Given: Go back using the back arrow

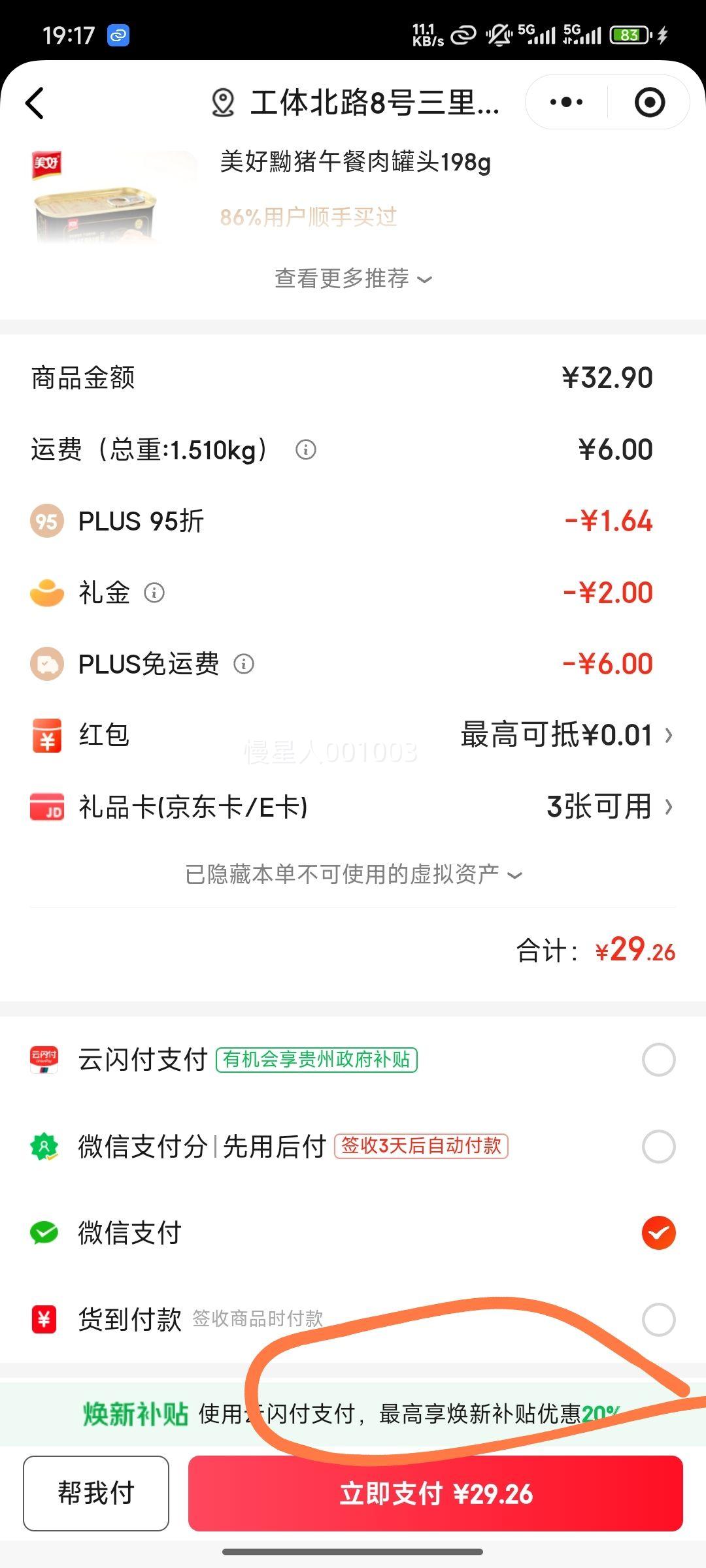Looking at the screenshot, I should [35, 103].
